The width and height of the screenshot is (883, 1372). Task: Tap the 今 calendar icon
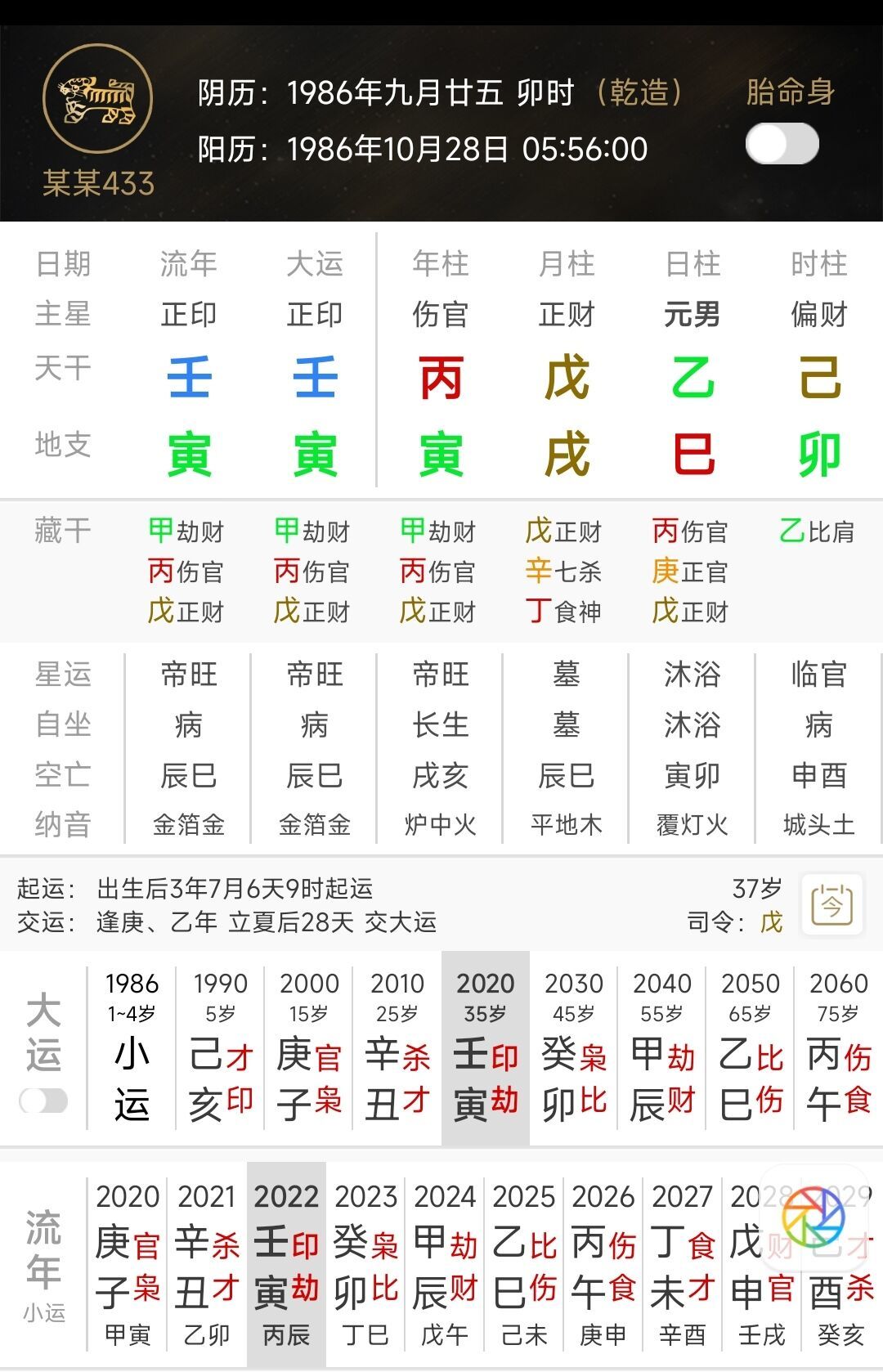coord(831,905)
